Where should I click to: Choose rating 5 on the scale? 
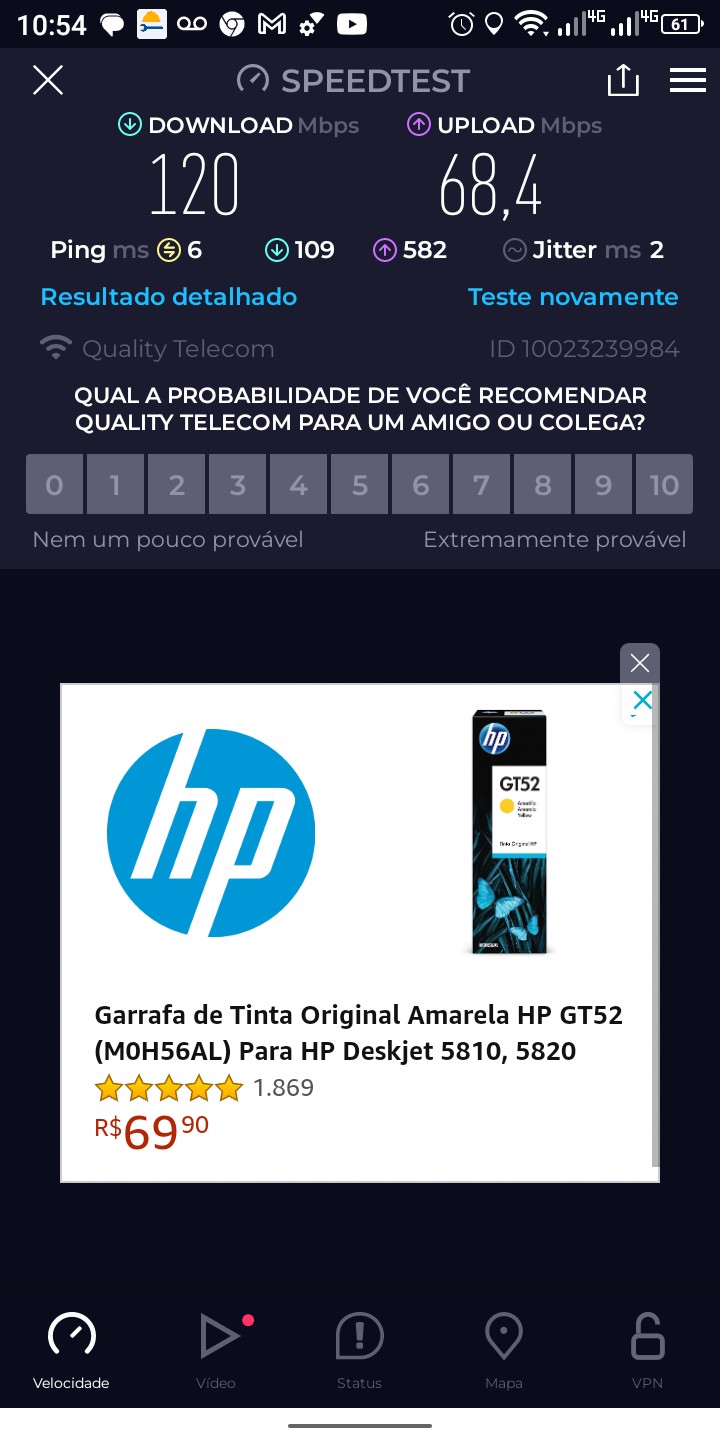359,485
